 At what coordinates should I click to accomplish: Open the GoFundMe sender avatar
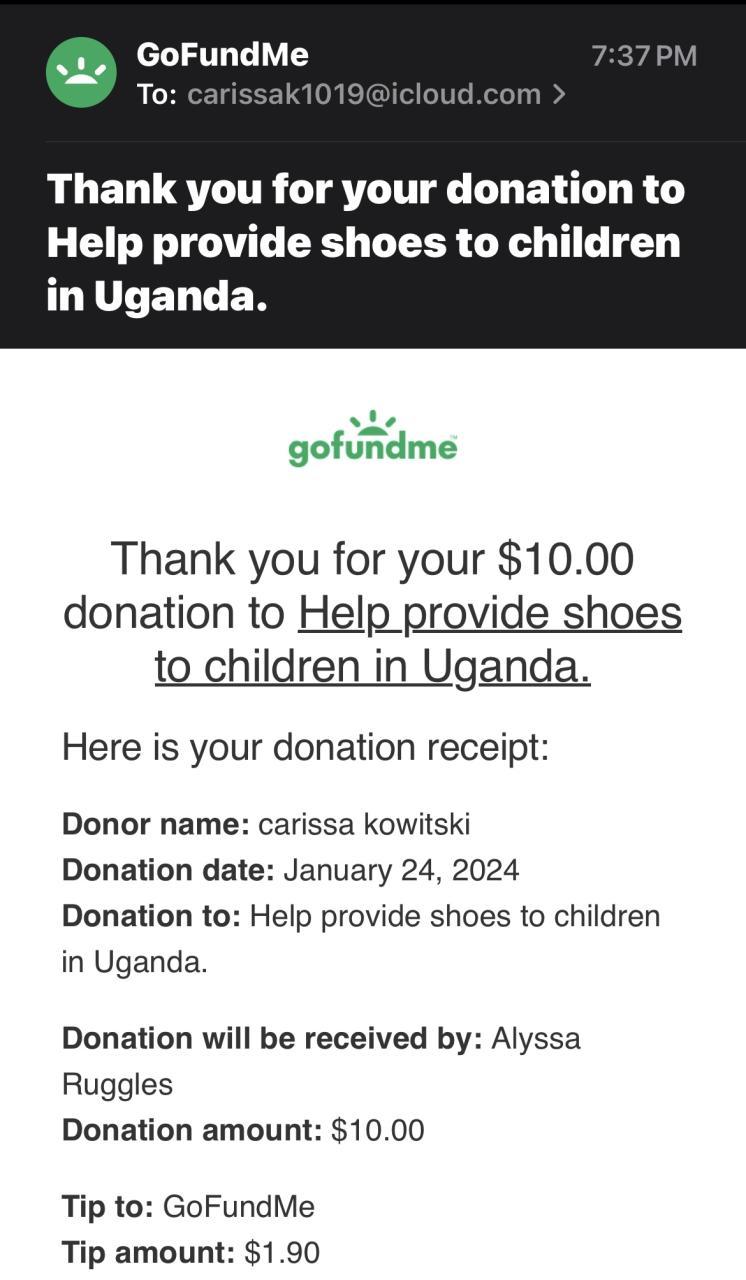tap(81, 72)
